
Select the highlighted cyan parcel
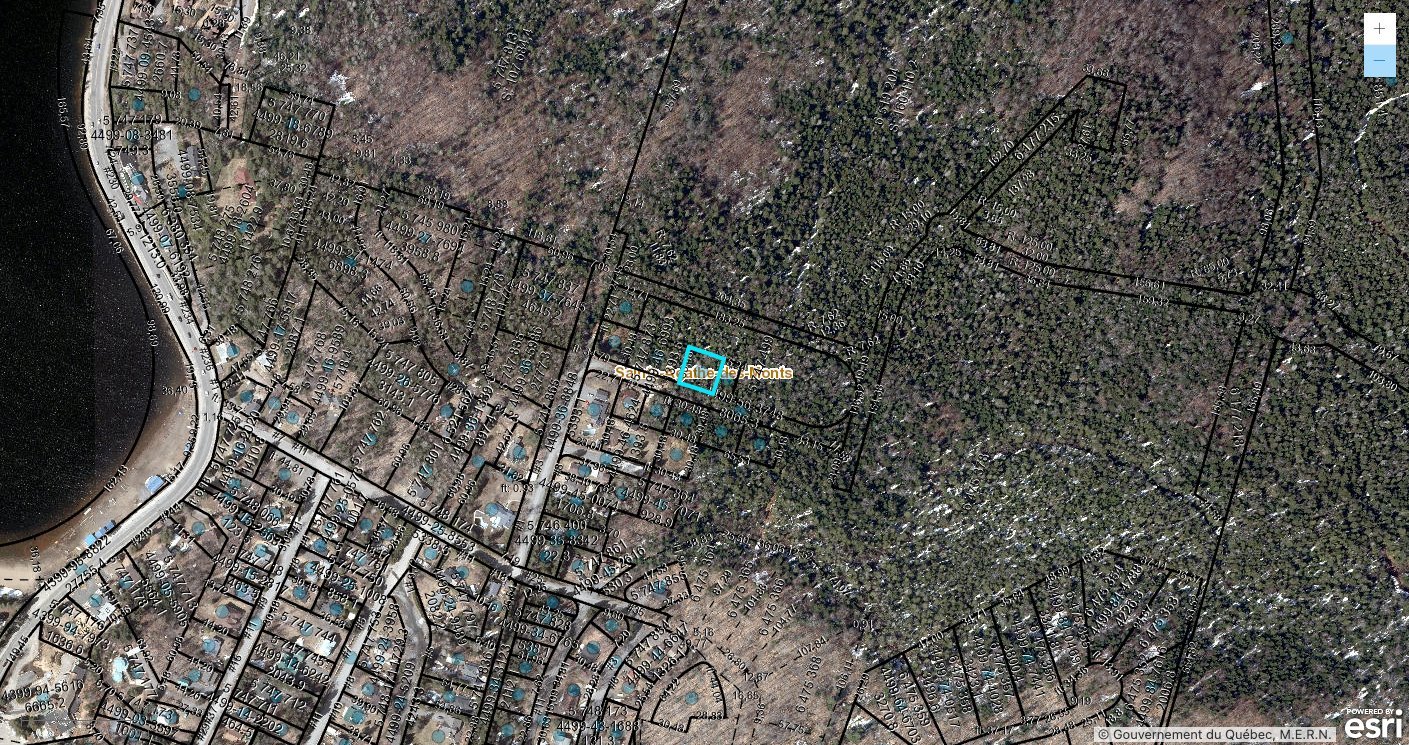(702, 370)
